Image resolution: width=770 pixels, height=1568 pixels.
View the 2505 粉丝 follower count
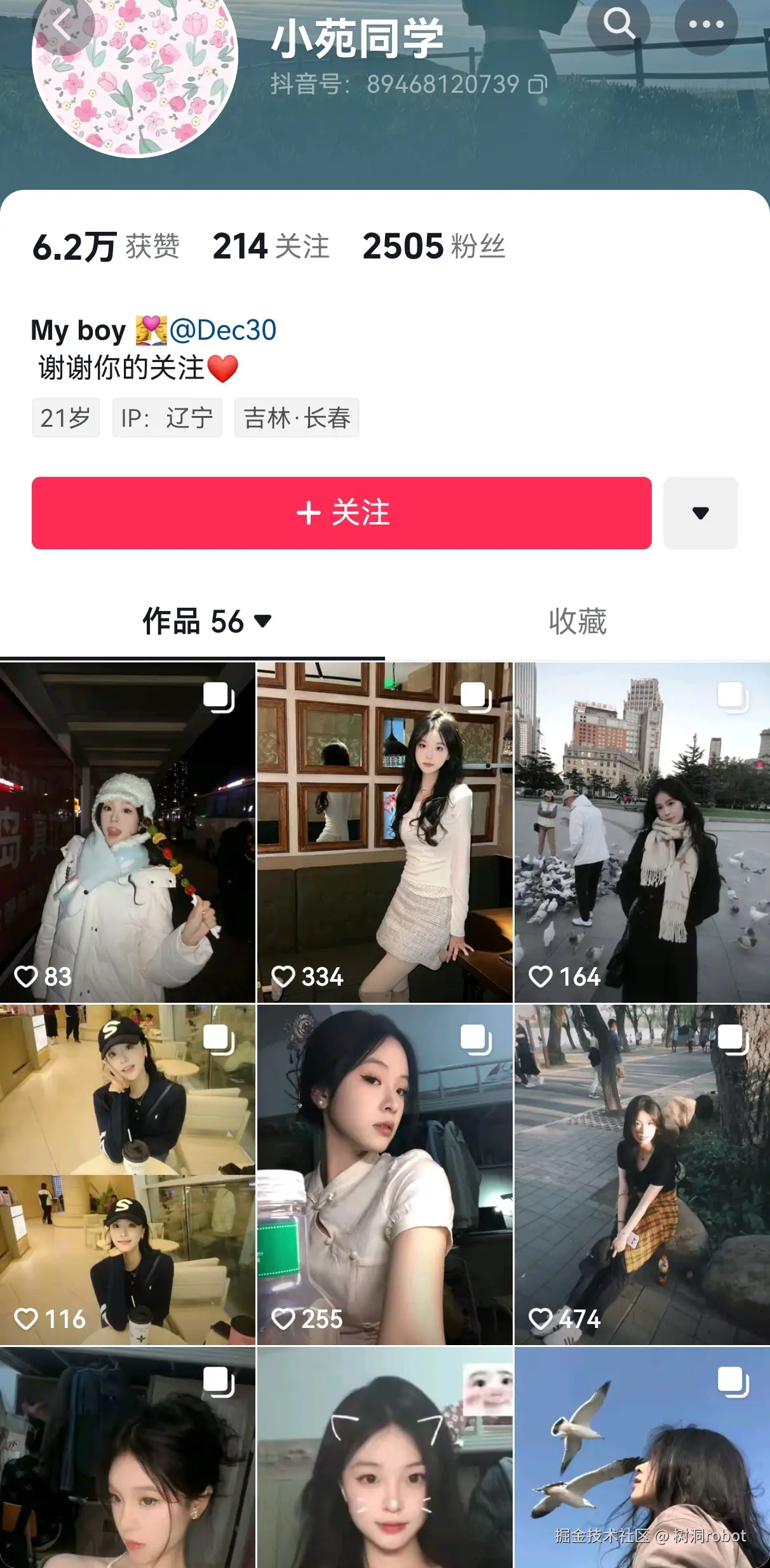pyautogui.click(x=433, y=246)
